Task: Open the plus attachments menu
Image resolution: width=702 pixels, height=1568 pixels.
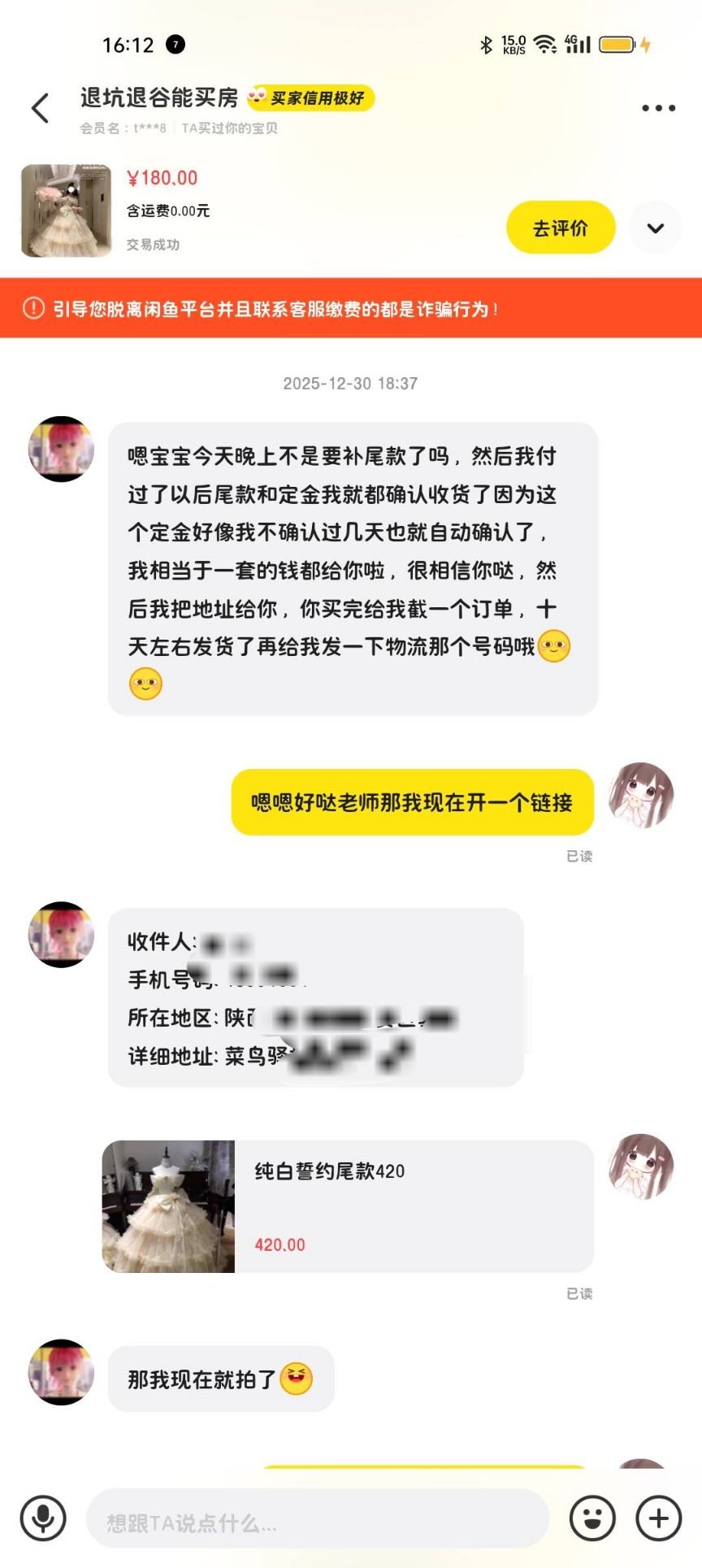Action: (x=658, y=1518)
